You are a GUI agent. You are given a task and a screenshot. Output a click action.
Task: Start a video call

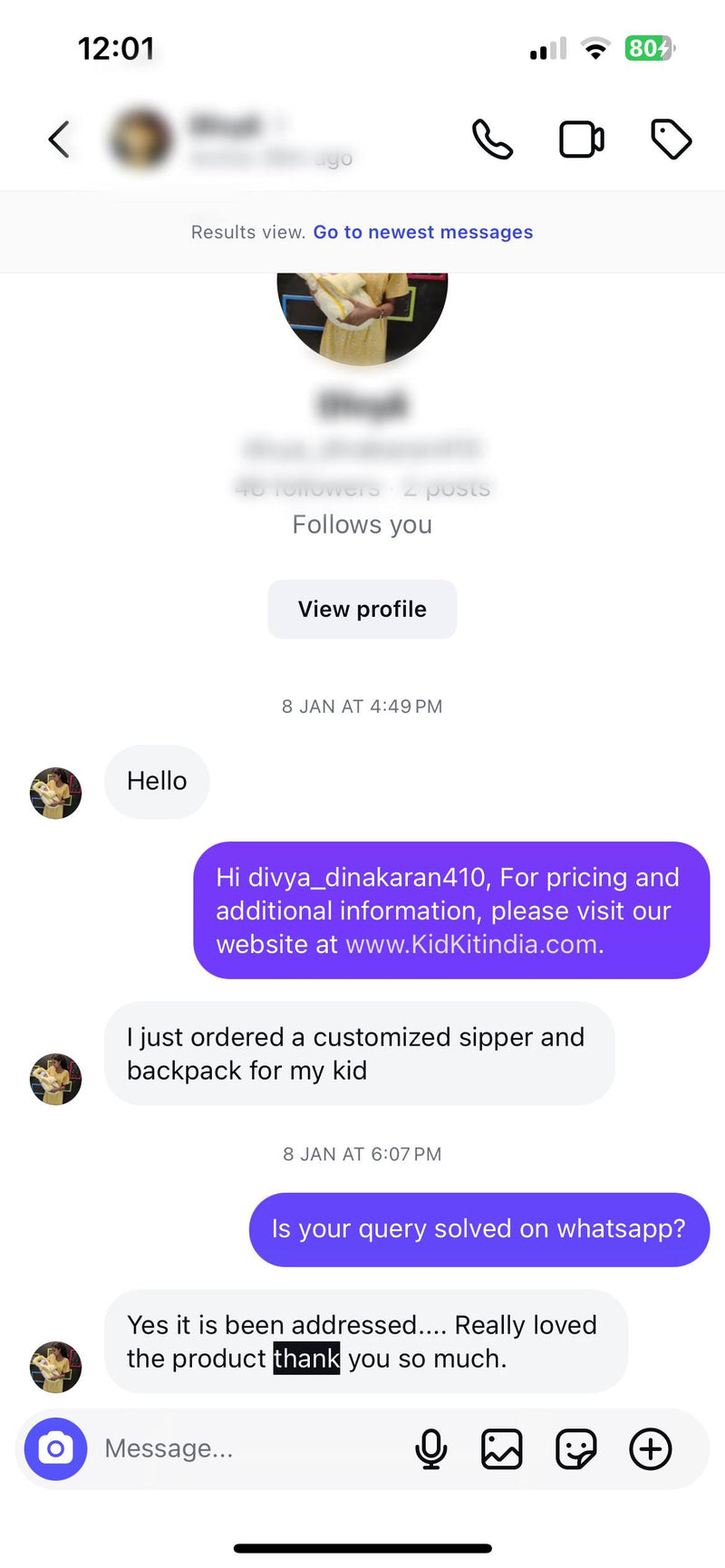point(581,139)
